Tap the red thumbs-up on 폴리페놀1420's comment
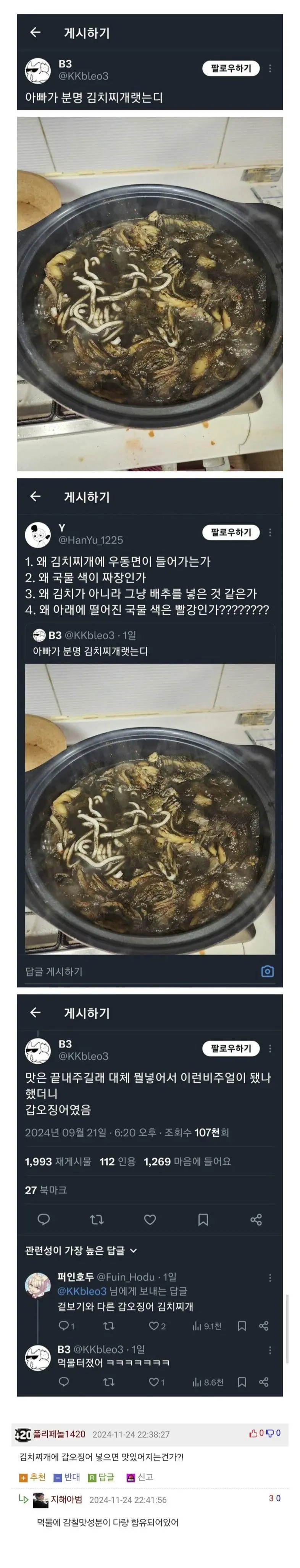Image resolution: width=300 pixels, height=1568 pixels. (x=253, y=1433)
